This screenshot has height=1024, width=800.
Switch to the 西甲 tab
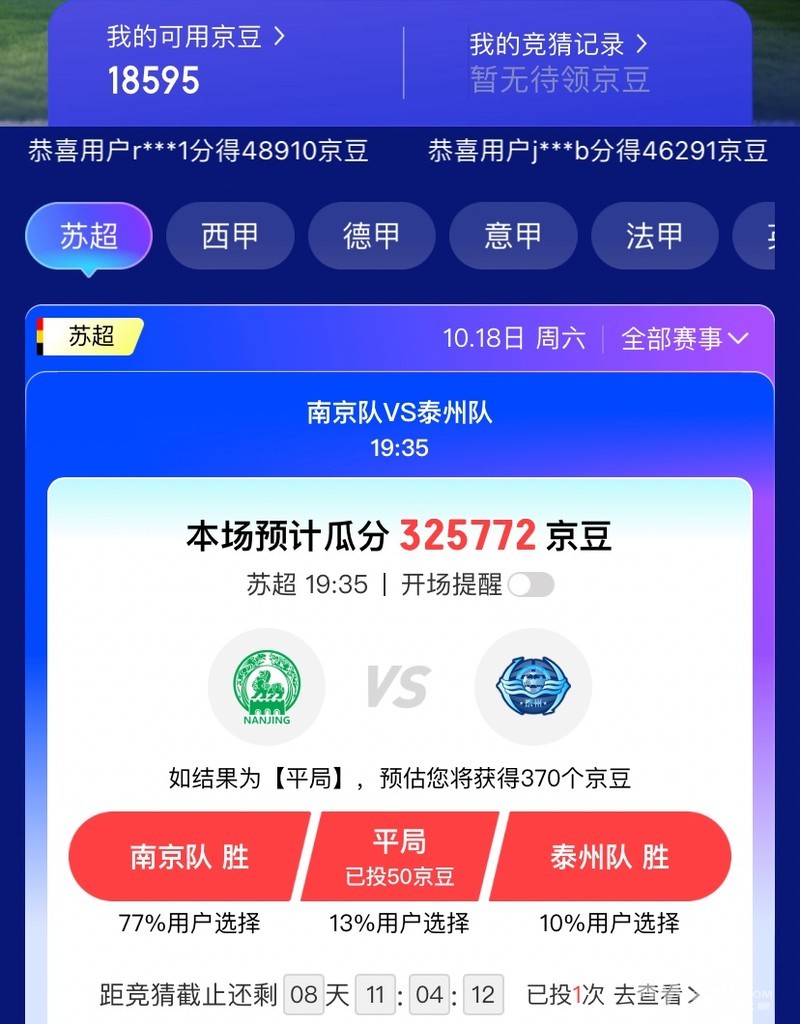(230, 237)
